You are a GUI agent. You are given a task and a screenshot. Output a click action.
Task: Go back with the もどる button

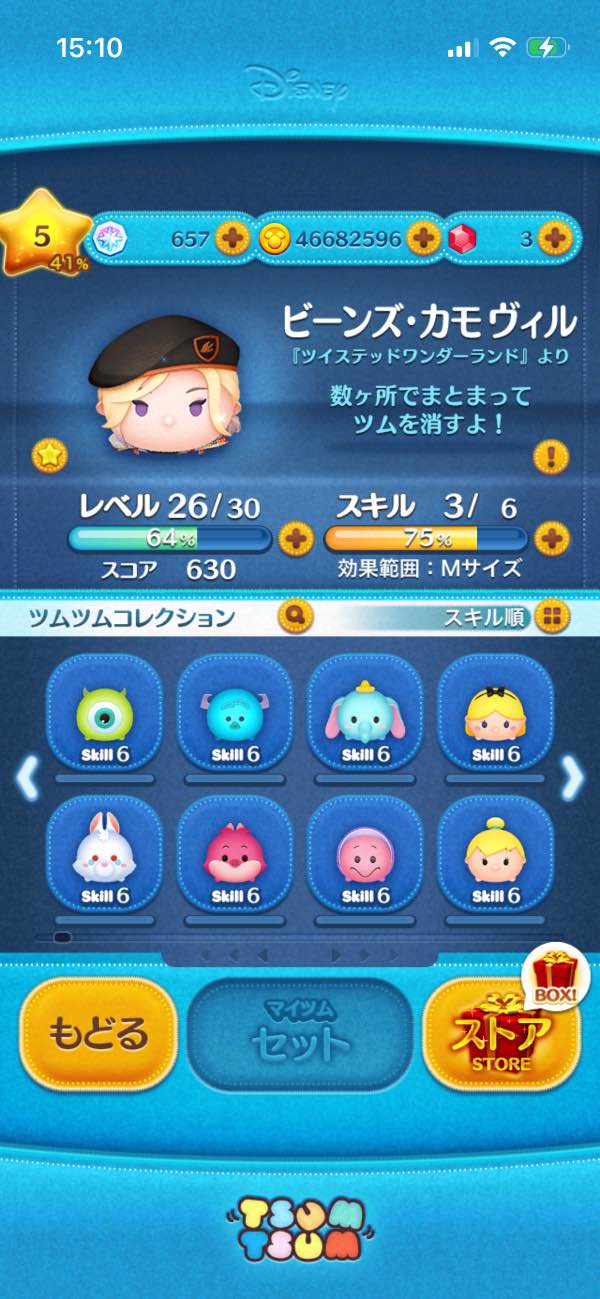(x=98, y=1034)
